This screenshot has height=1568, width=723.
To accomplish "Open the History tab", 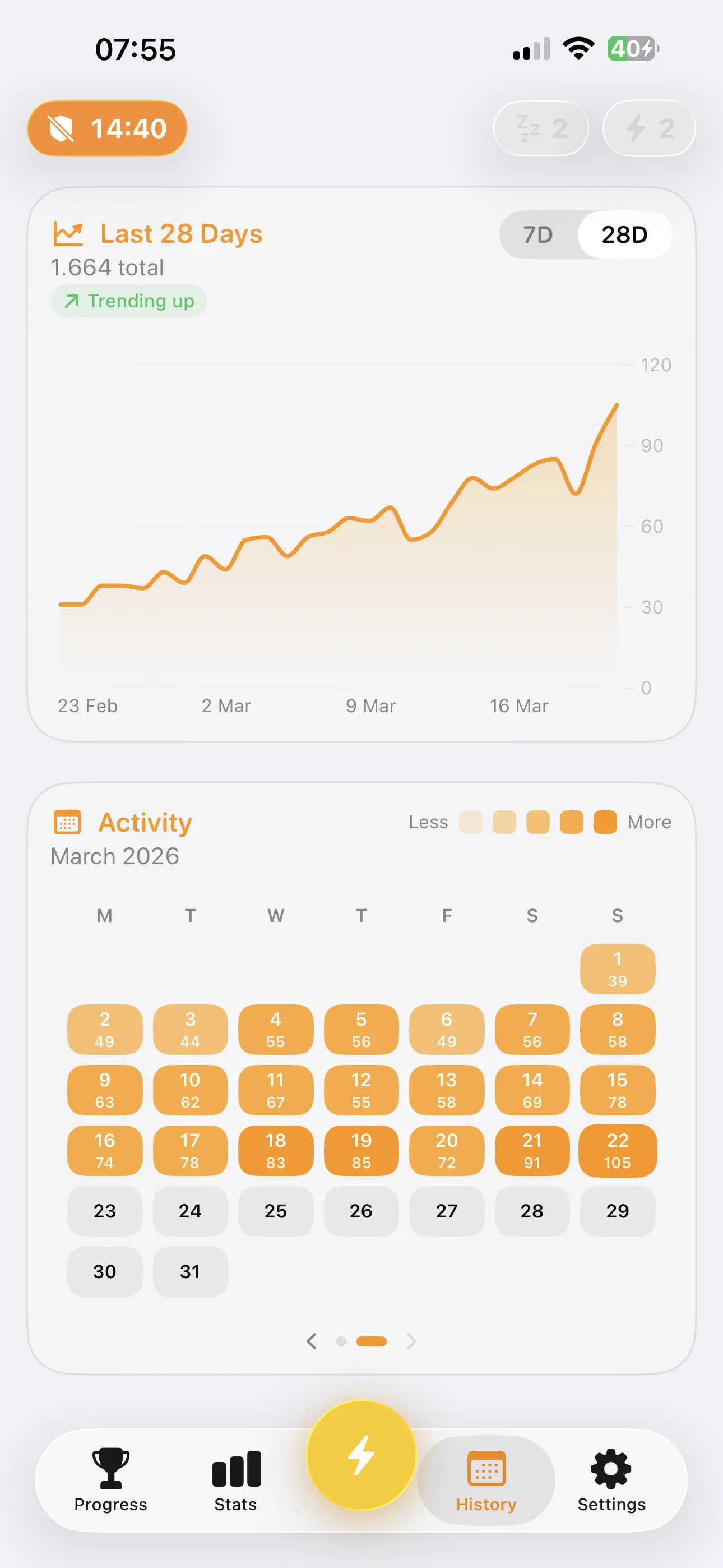I will pyautogui.click(x=486, y=1480).
